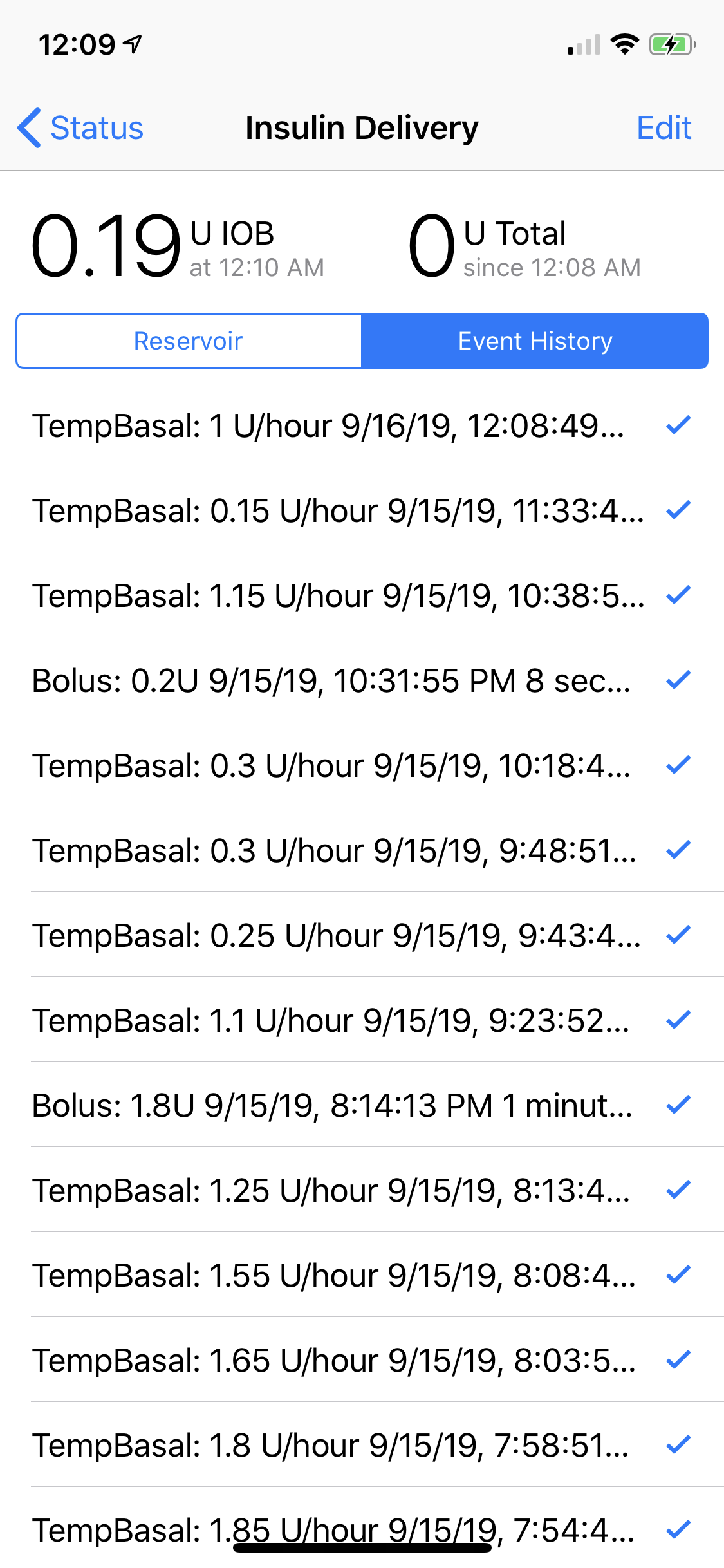This screenshot has width=724, height=1568.
Task: Open the TempBasal 1.25 U/hour entry
Action: point(331,1191)
